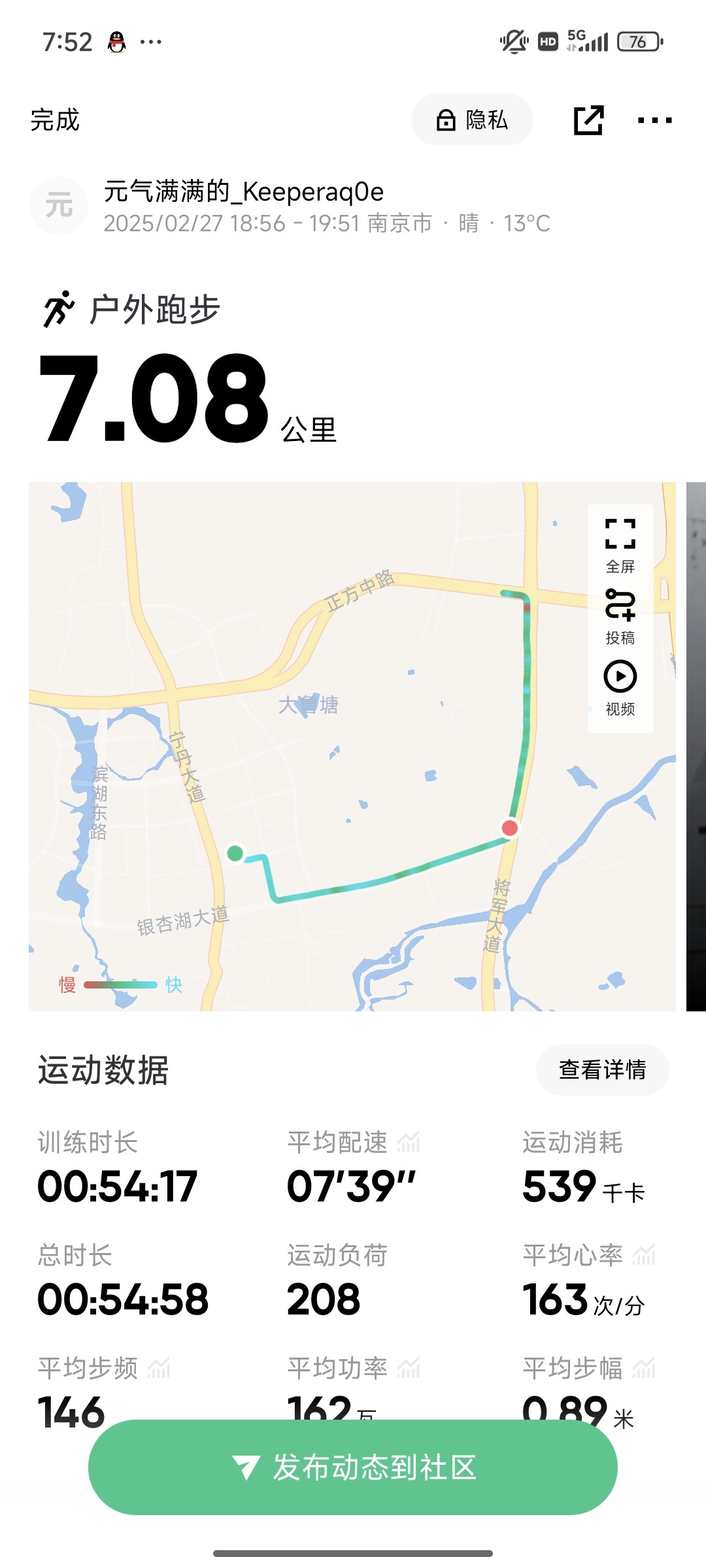Open the 平均功率 chart icon

(x=409, y=1367)
